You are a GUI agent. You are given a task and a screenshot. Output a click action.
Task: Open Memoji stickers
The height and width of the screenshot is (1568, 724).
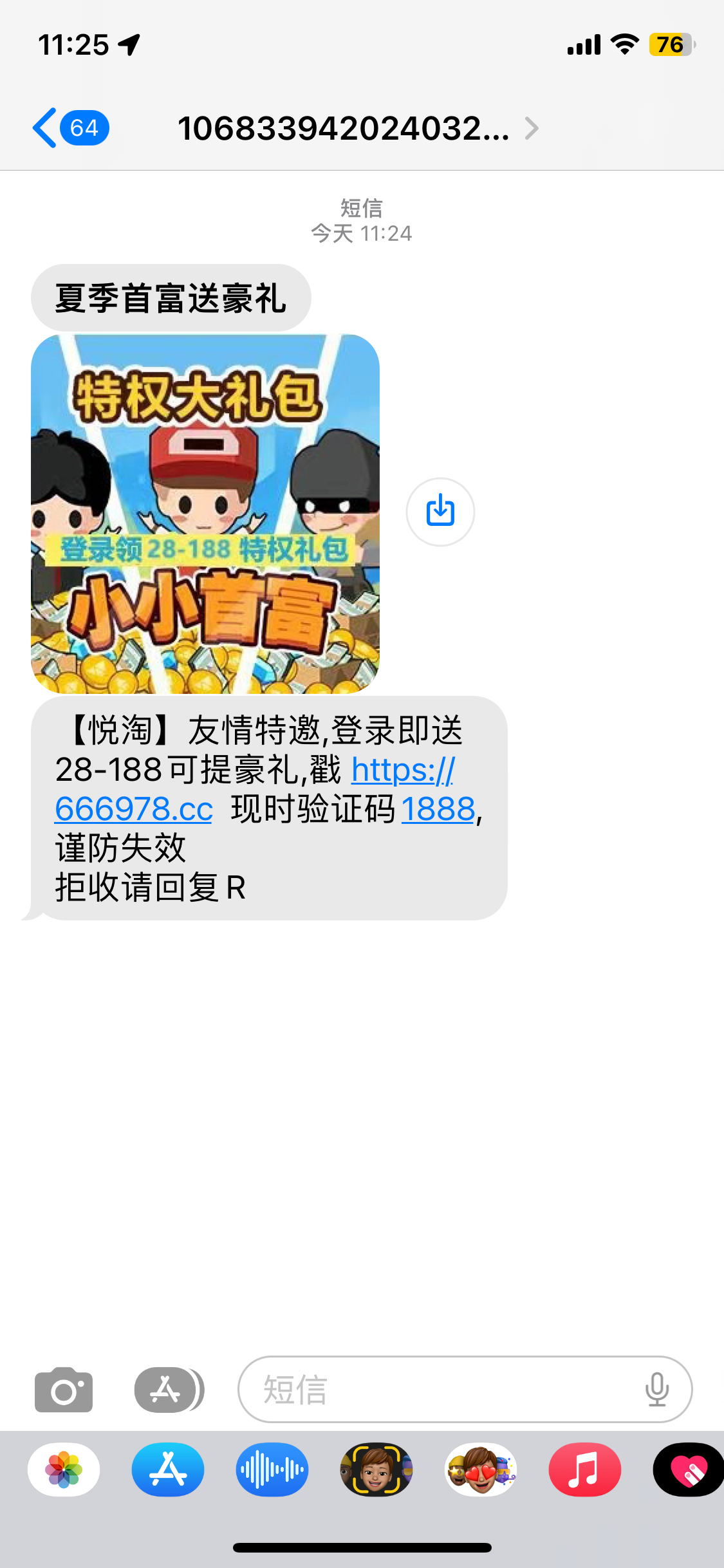[481, 1470]
